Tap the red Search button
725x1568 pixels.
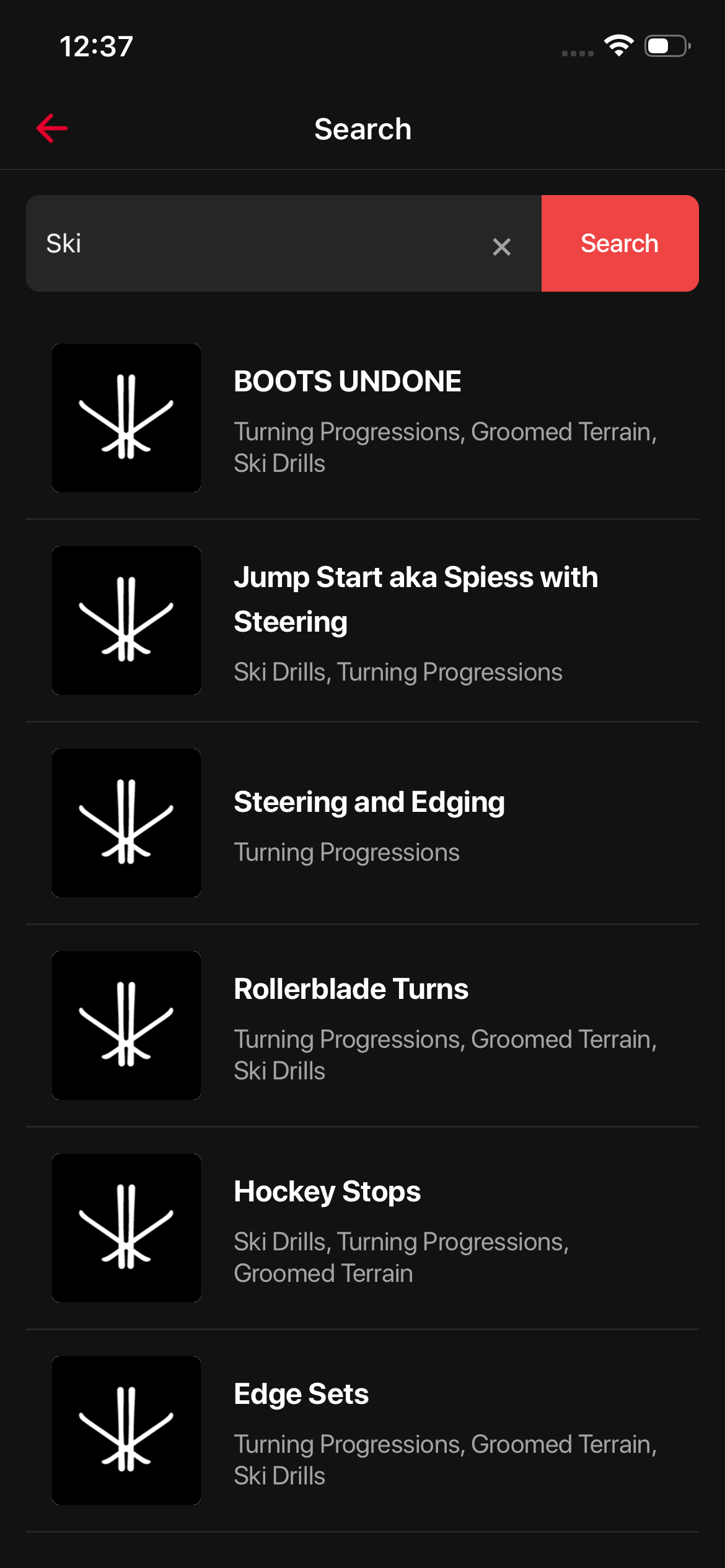point(620,243)
